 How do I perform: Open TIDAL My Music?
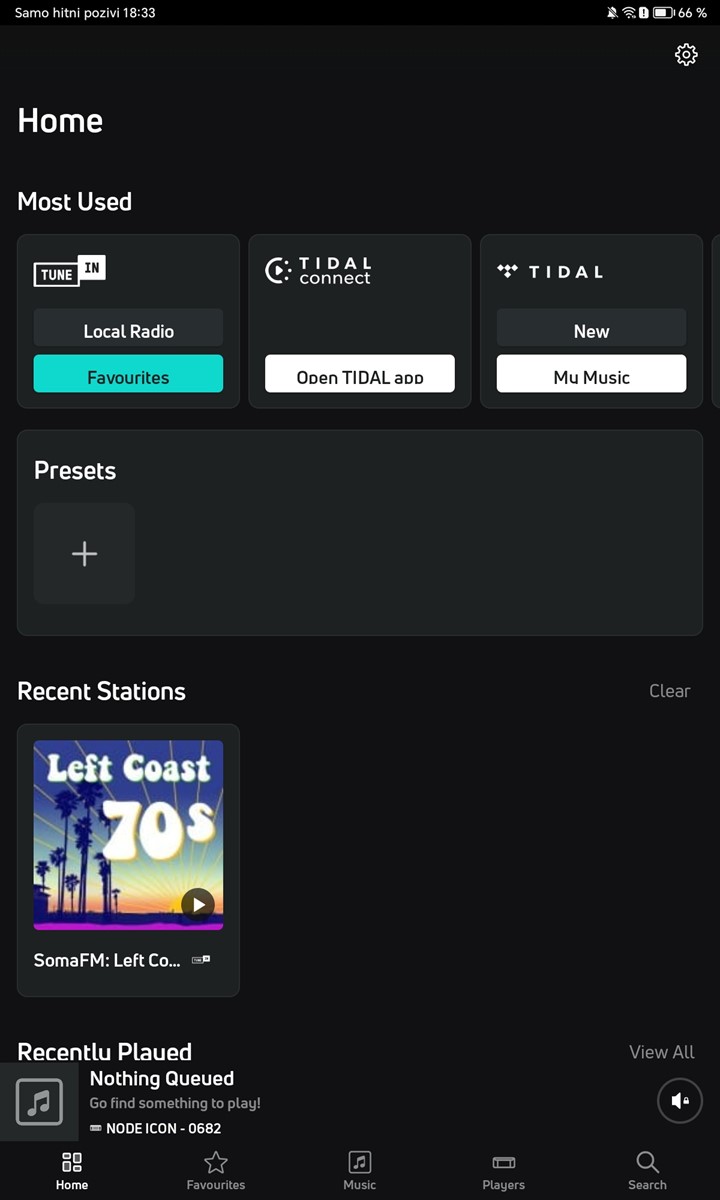(591, 375)
